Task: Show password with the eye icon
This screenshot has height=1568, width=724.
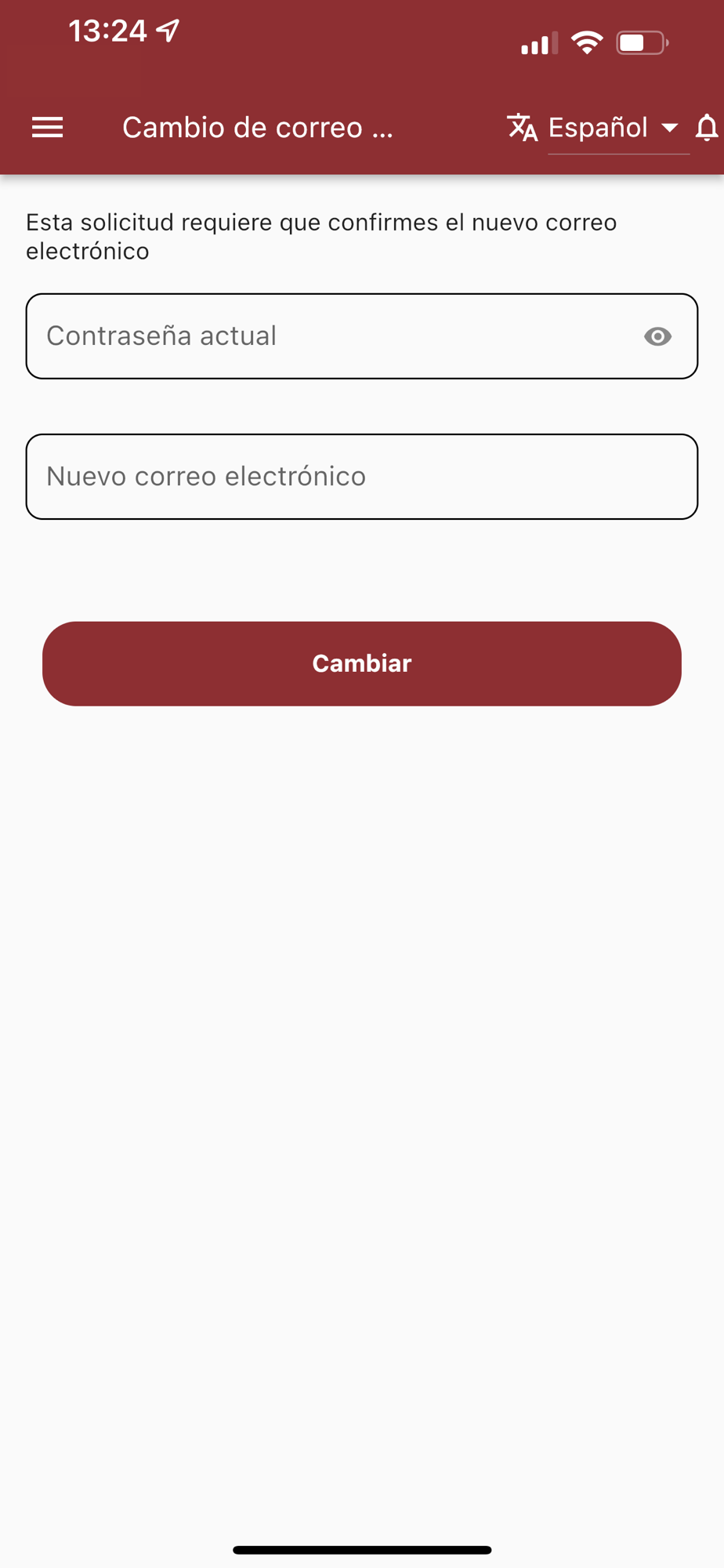Action: [657, 336]
